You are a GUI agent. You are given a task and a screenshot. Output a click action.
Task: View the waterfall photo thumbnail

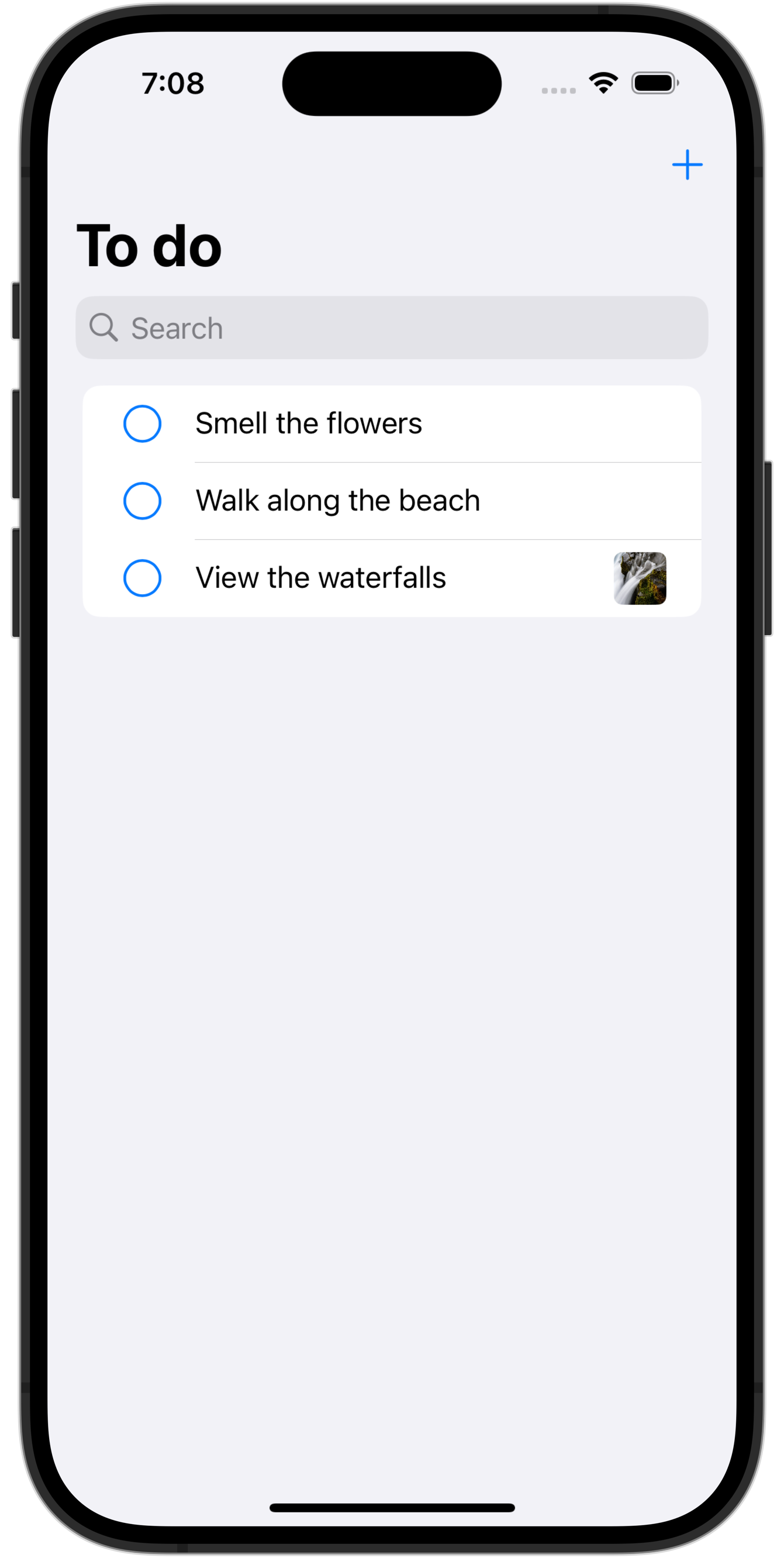click(x=640, y=578)
